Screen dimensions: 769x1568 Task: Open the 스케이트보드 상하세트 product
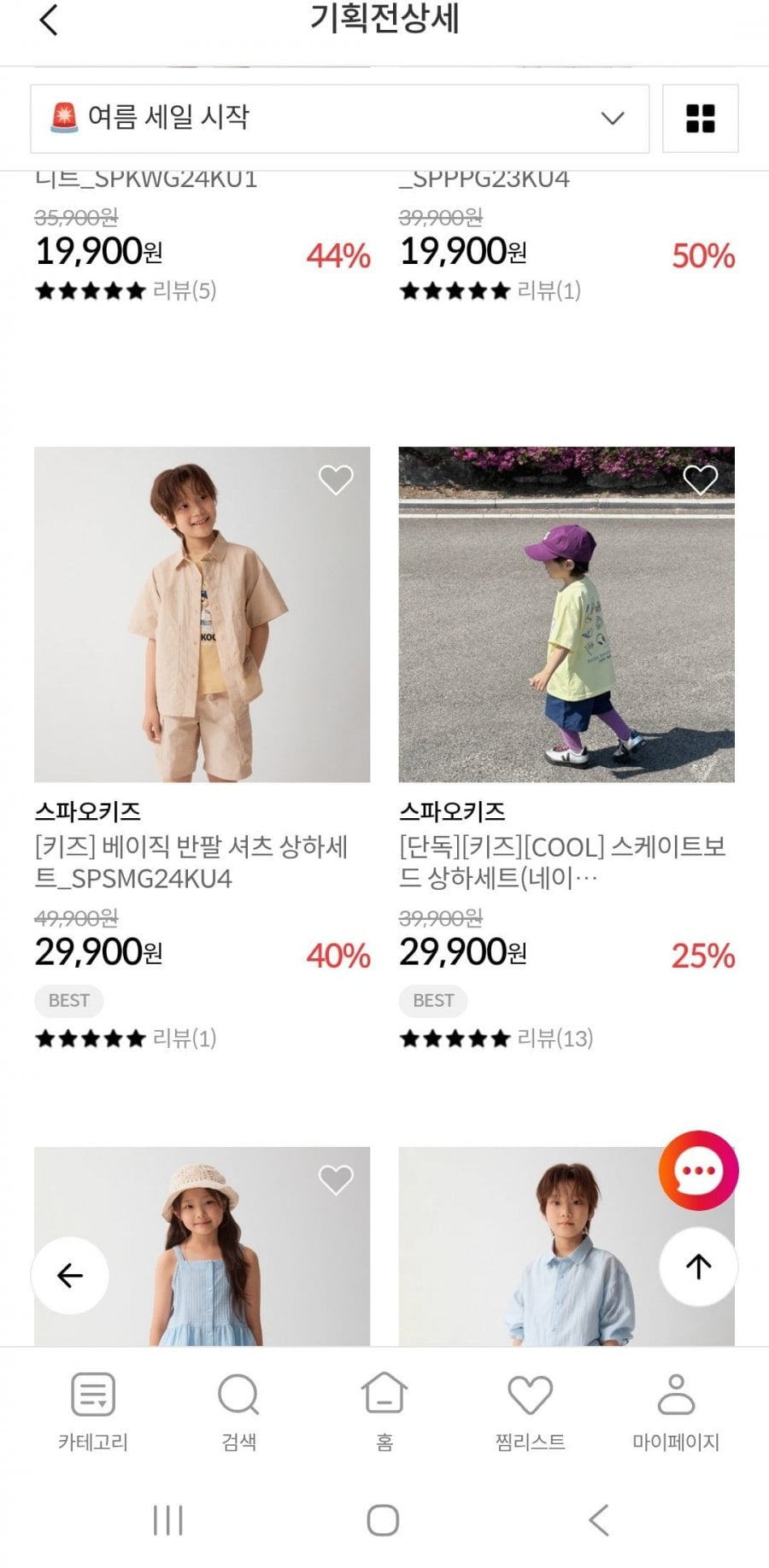point(566,614)
